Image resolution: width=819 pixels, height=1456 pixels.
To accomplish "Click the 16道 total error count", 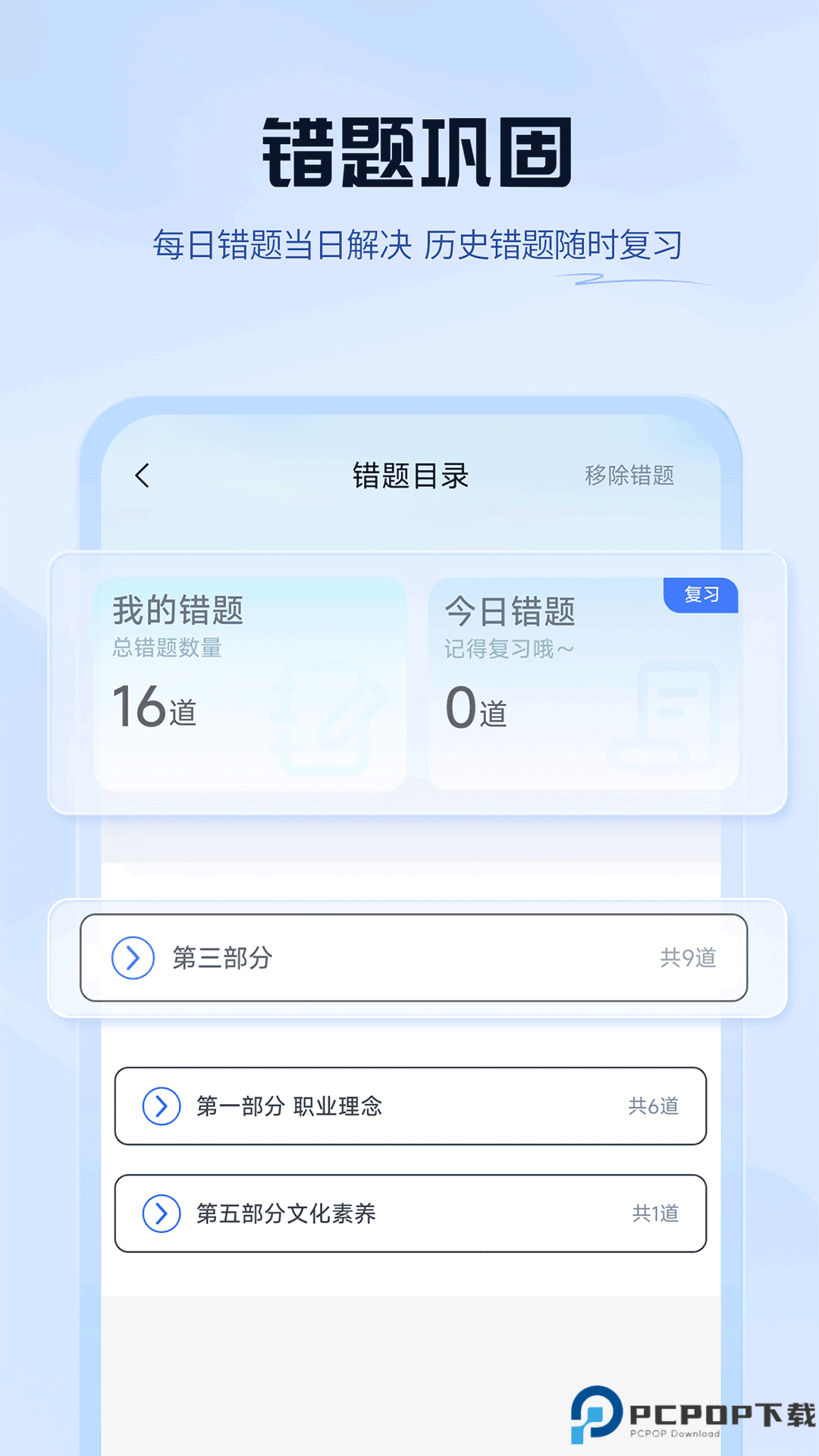I will [x=153, y=709].
